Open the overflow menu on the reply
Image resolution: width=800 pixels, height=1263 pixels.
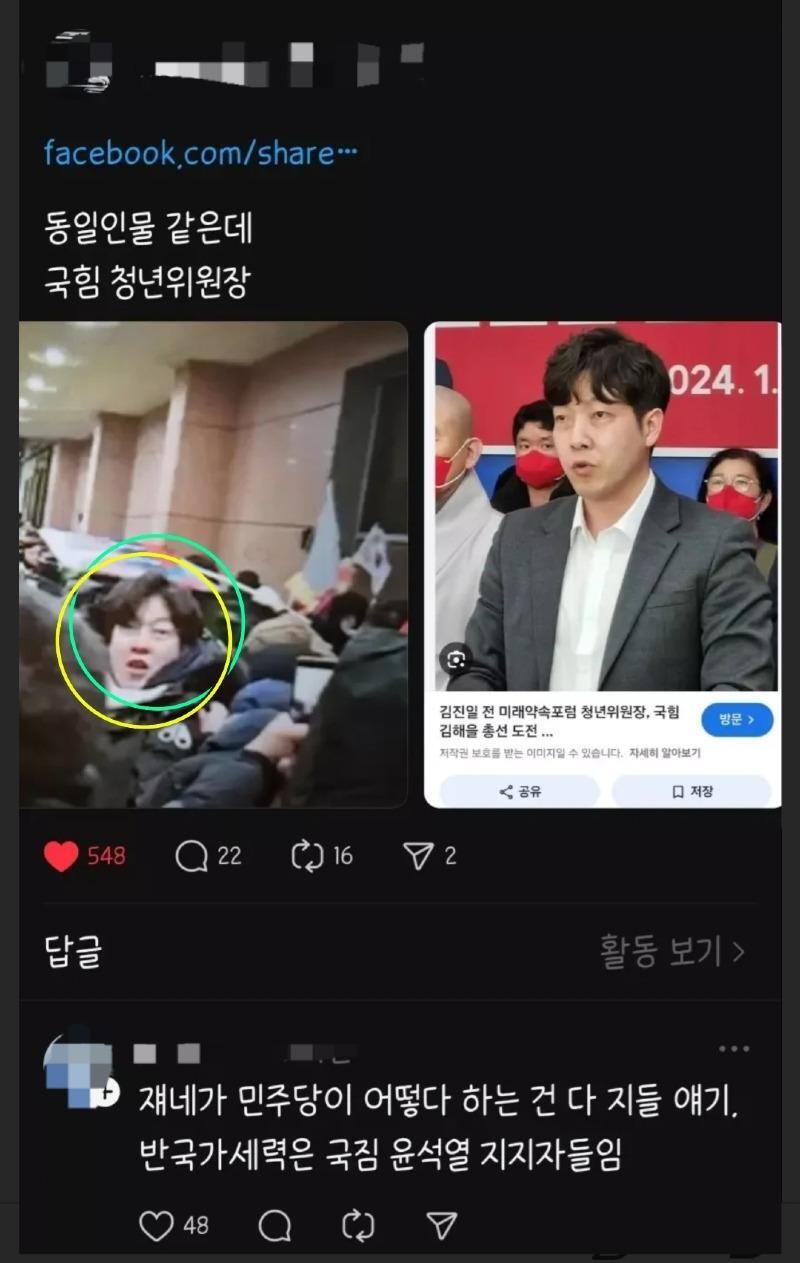[x=734, y=1049]
